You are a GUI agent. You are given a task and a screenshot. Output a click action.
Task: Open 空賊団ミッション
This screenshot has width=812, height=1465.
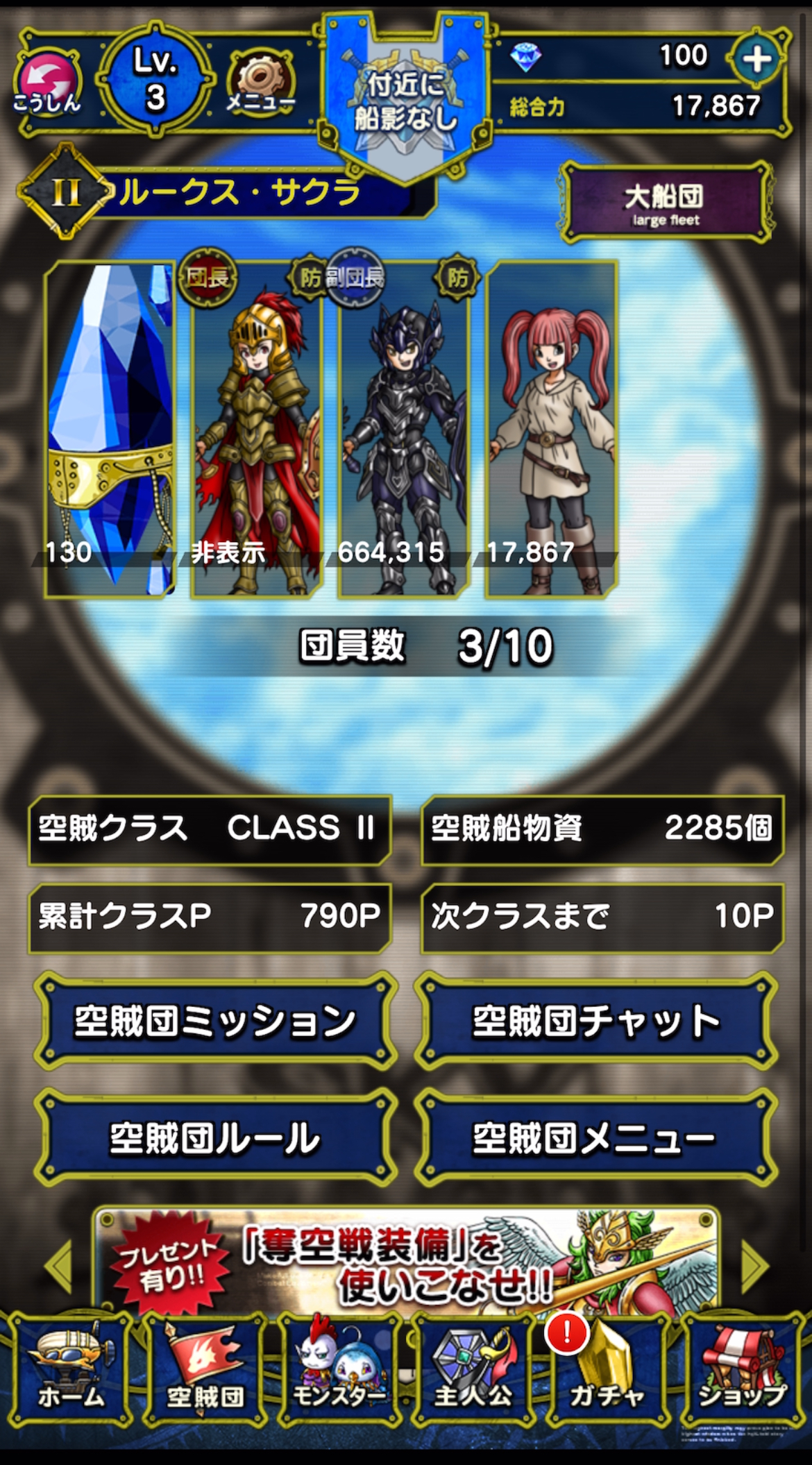(x=215, y=1021)
